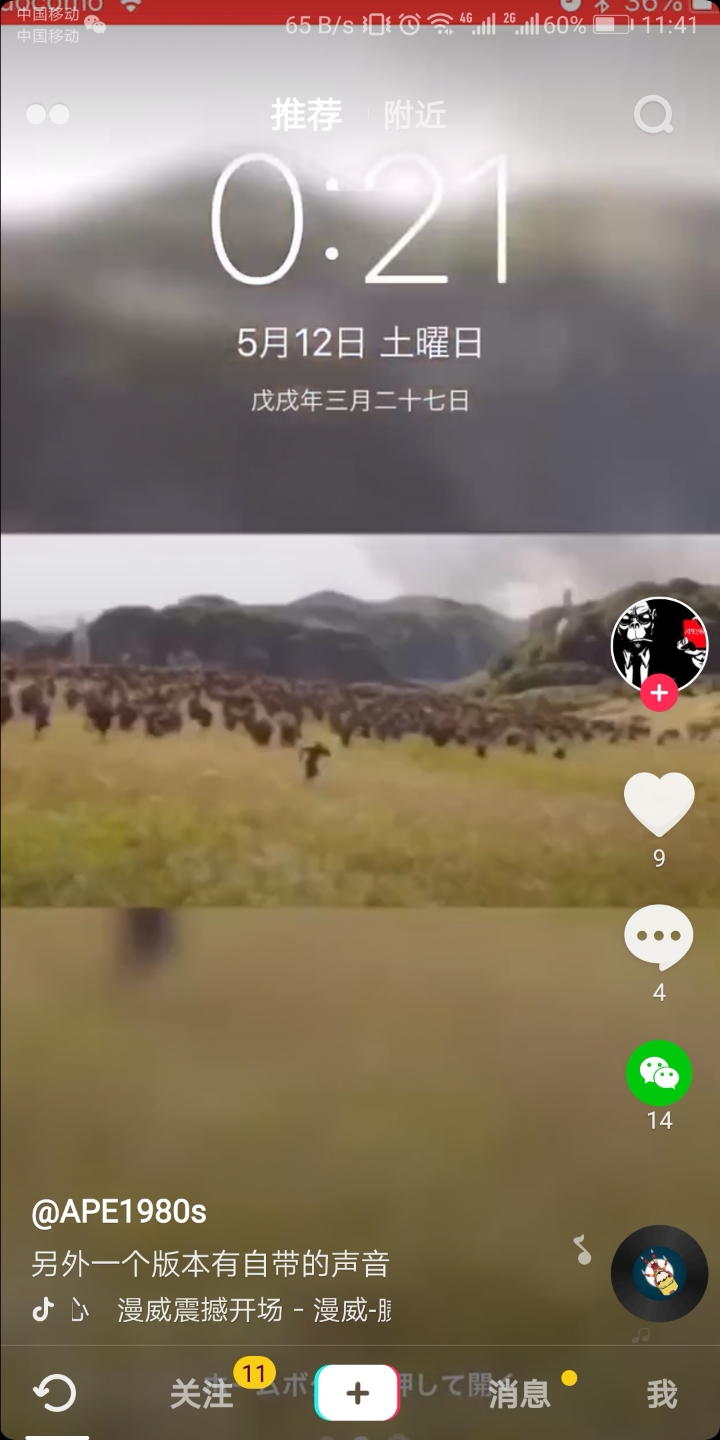Switch to the 附近 tab
Screen dimensions: 720x1440
tap(414, 115)
